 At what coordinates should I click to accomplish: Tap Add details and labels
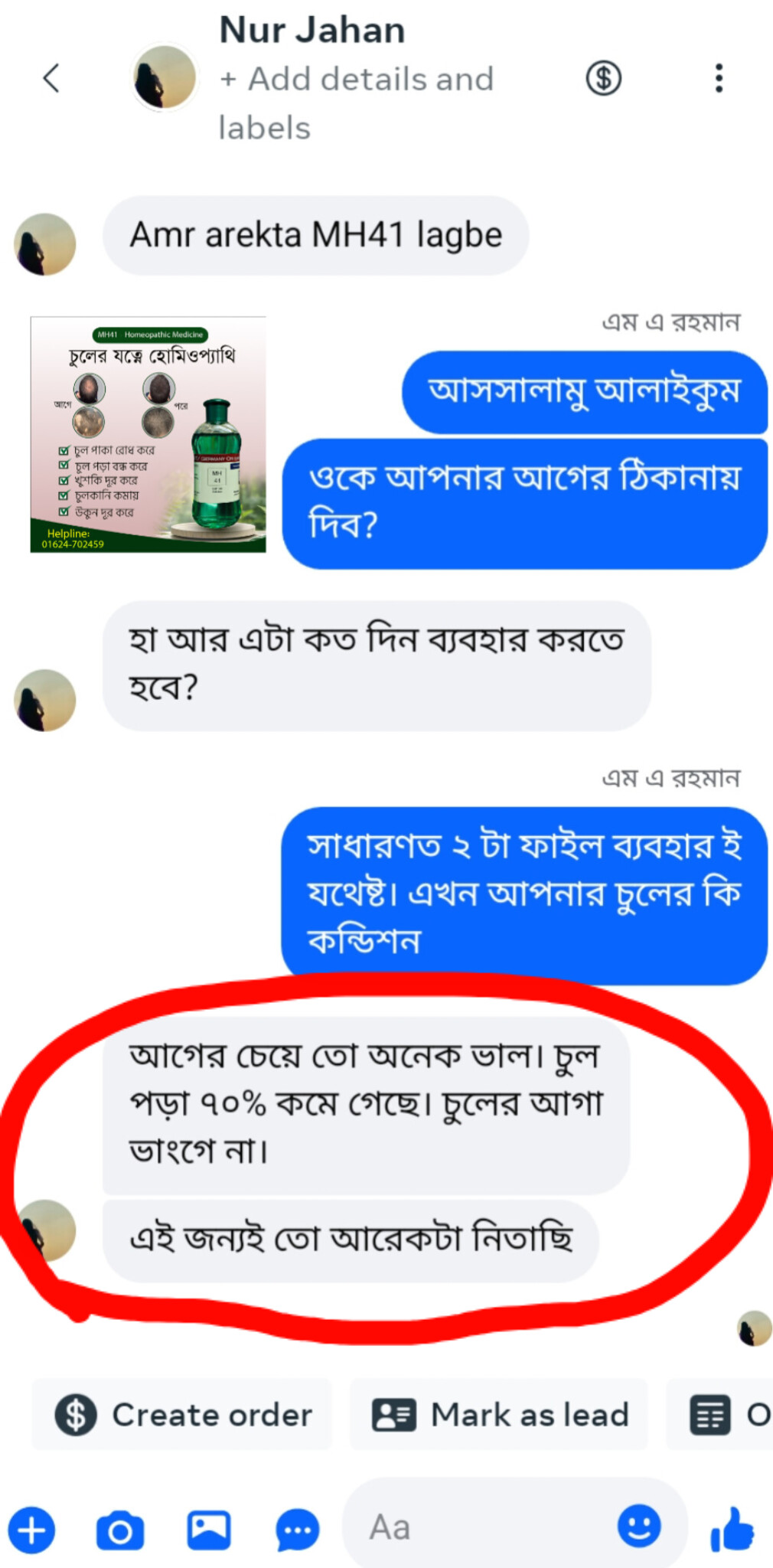(x=356, y=103)
